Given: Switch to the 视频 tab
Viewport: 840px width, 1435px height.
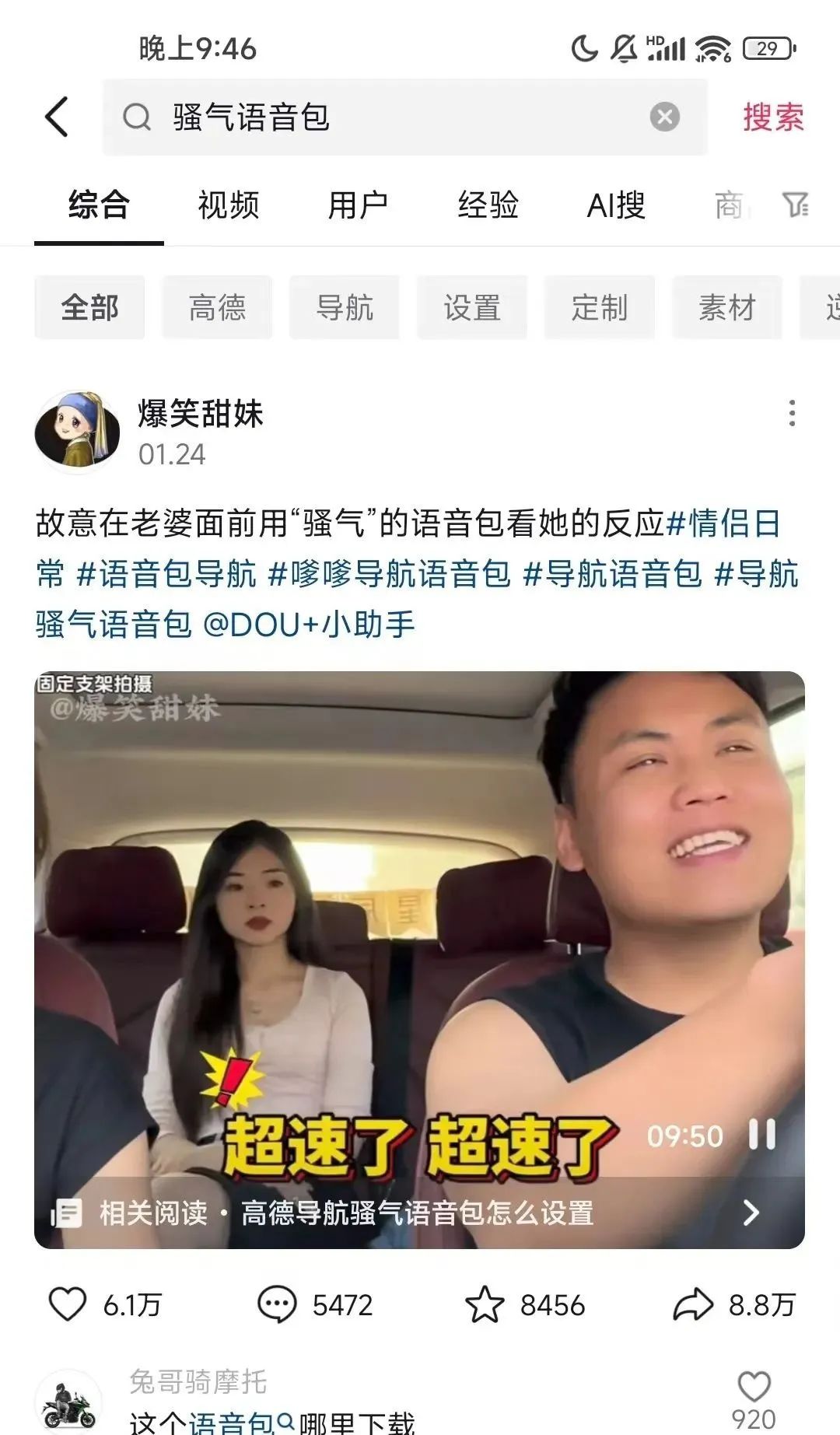Looking at the screenshot, I should [228, 205].
